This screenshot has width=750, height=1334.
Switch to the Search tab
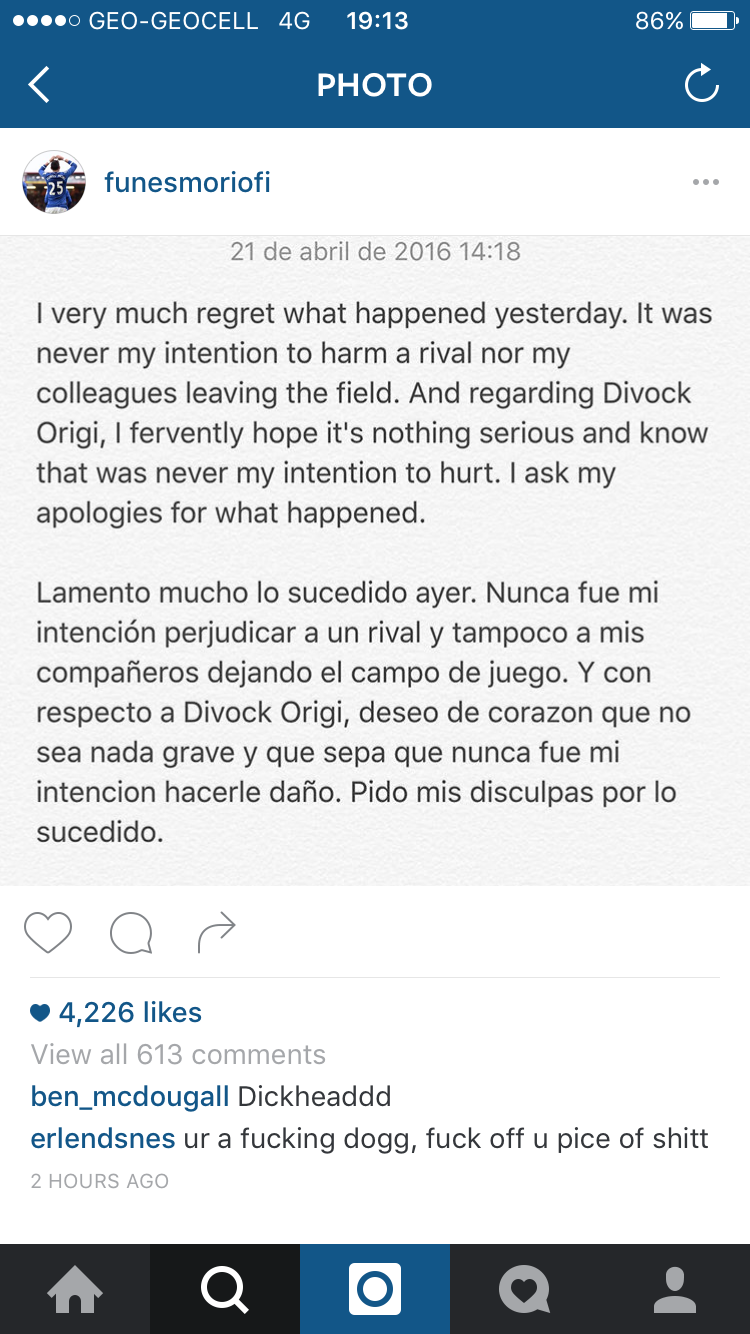(x=225, y=1289)
